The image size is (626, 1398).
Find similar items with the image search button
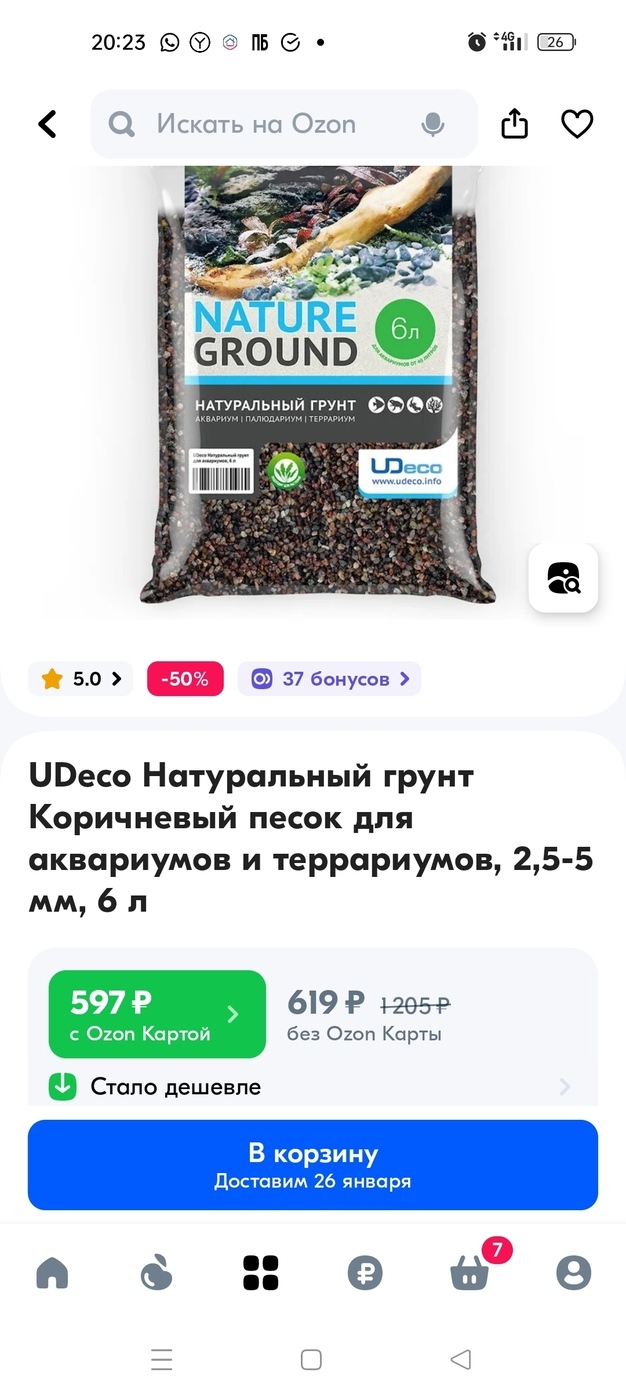563,578
